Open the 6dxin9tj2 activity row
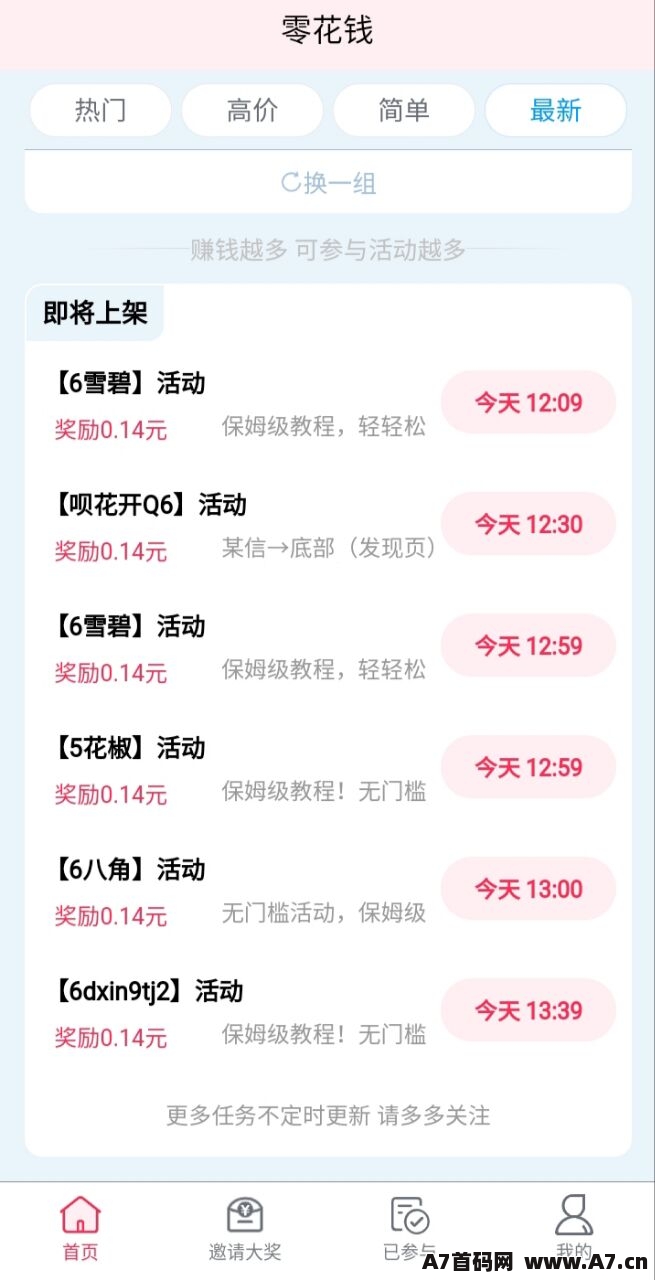Screen dimensions: 655x1280 (x=328, y=1012)
